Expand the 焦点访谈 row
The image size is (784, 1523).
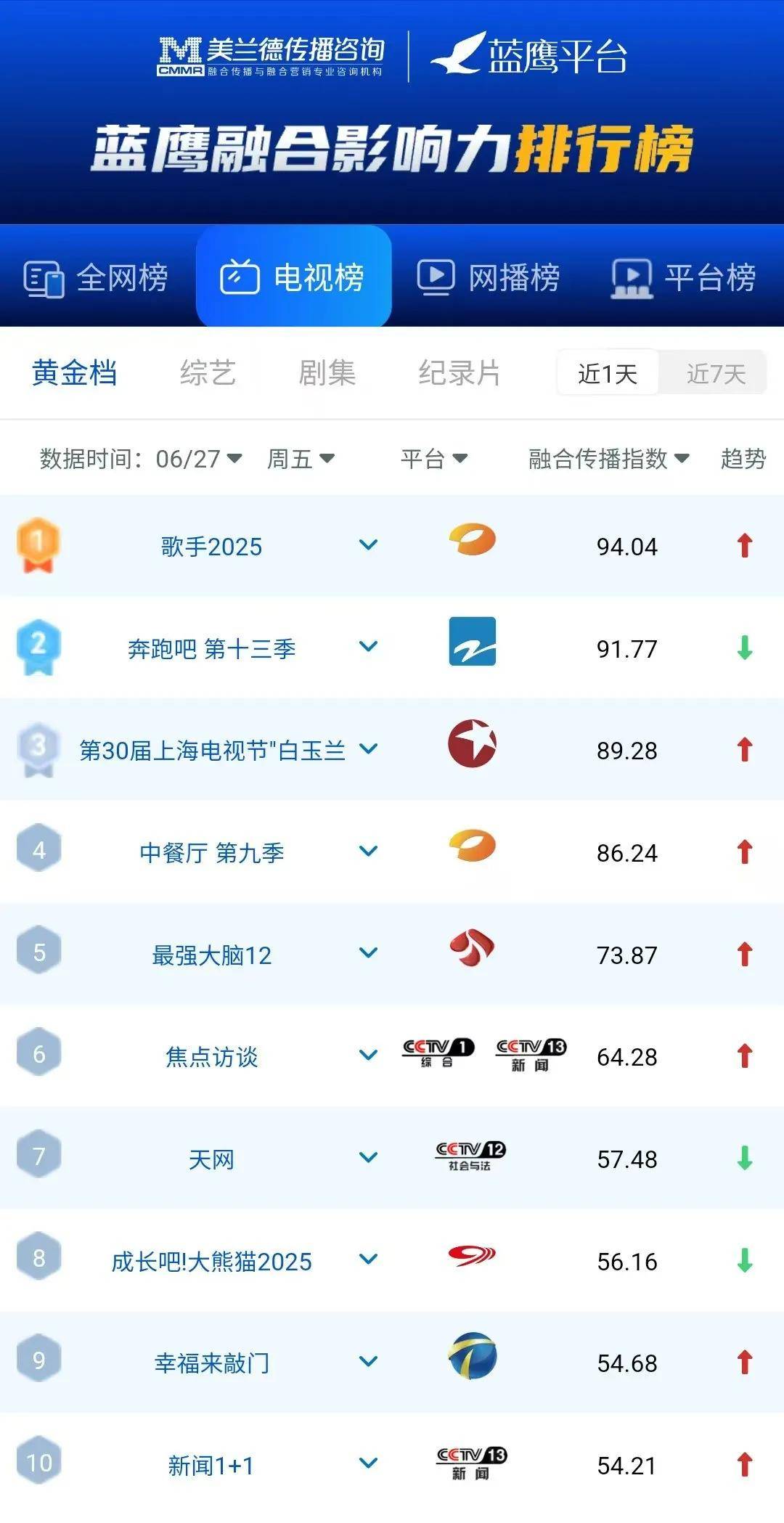coord(369,1055)
